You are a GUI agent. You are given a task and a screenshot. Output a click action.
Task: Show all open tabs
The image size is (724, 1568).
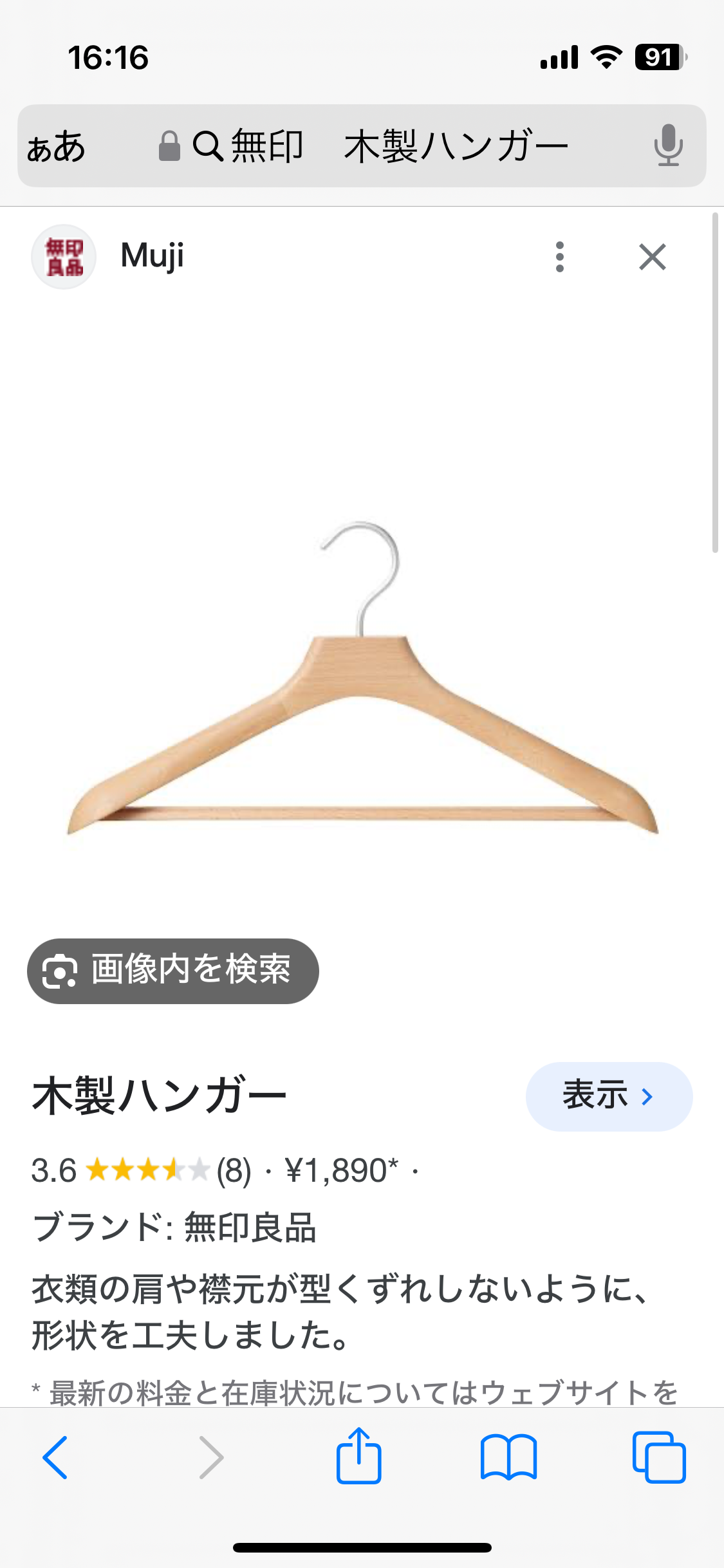pos(659,1457)
